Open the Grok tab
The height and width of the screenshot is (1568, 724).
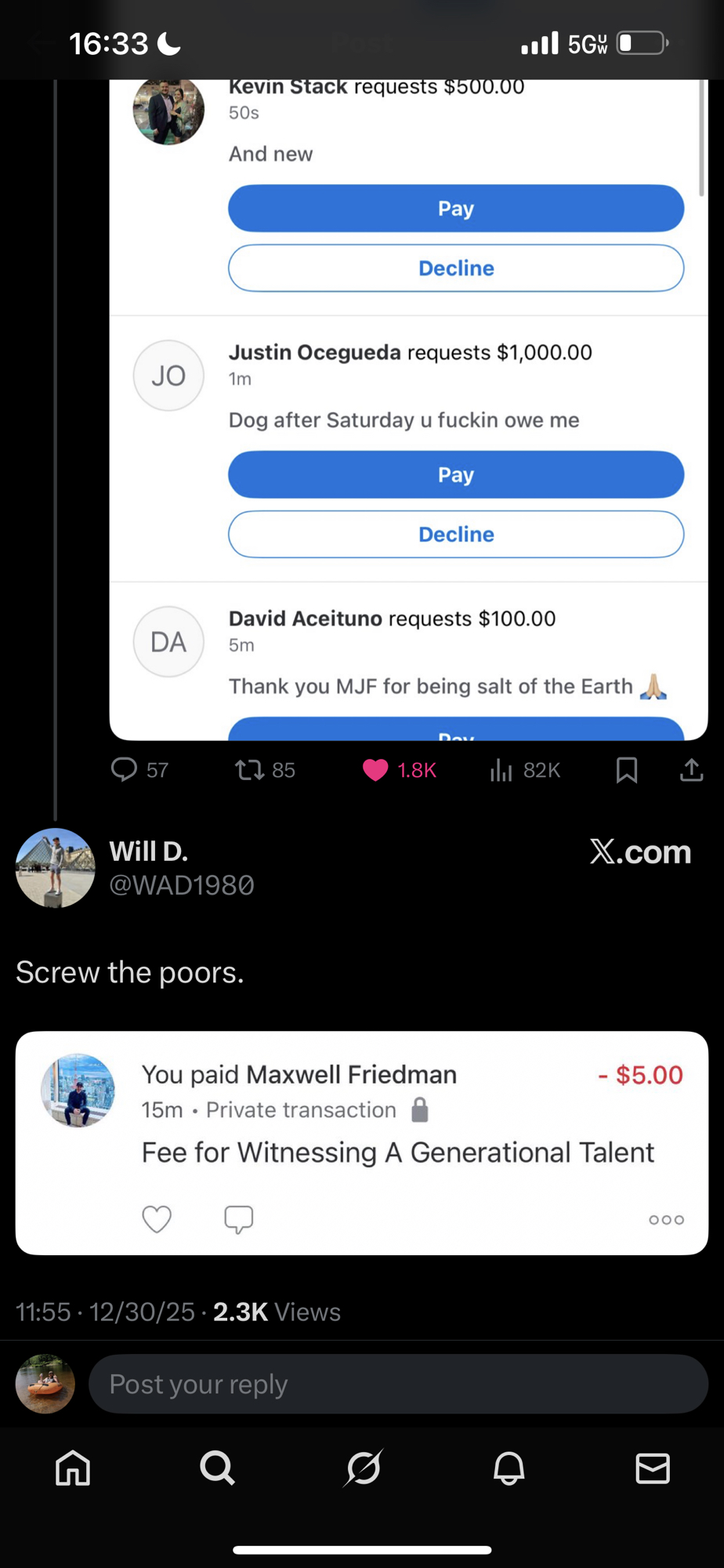point(363,1468)
